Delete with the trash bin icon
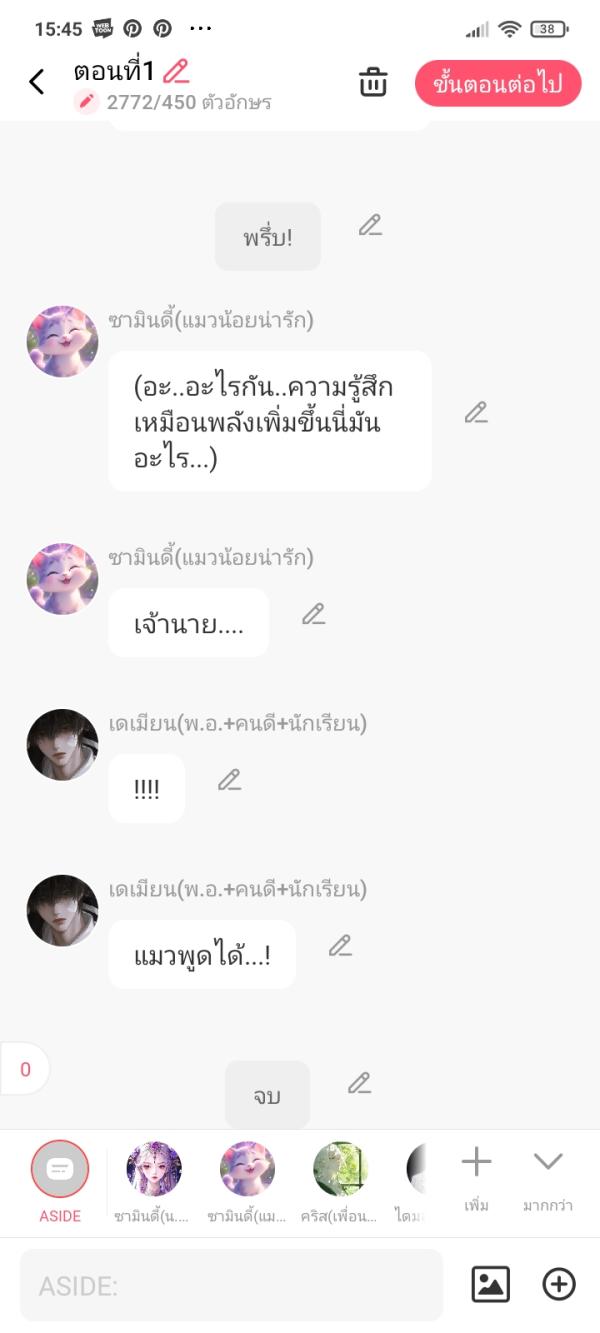This screenshot has height=1333, width=600. 373,83
